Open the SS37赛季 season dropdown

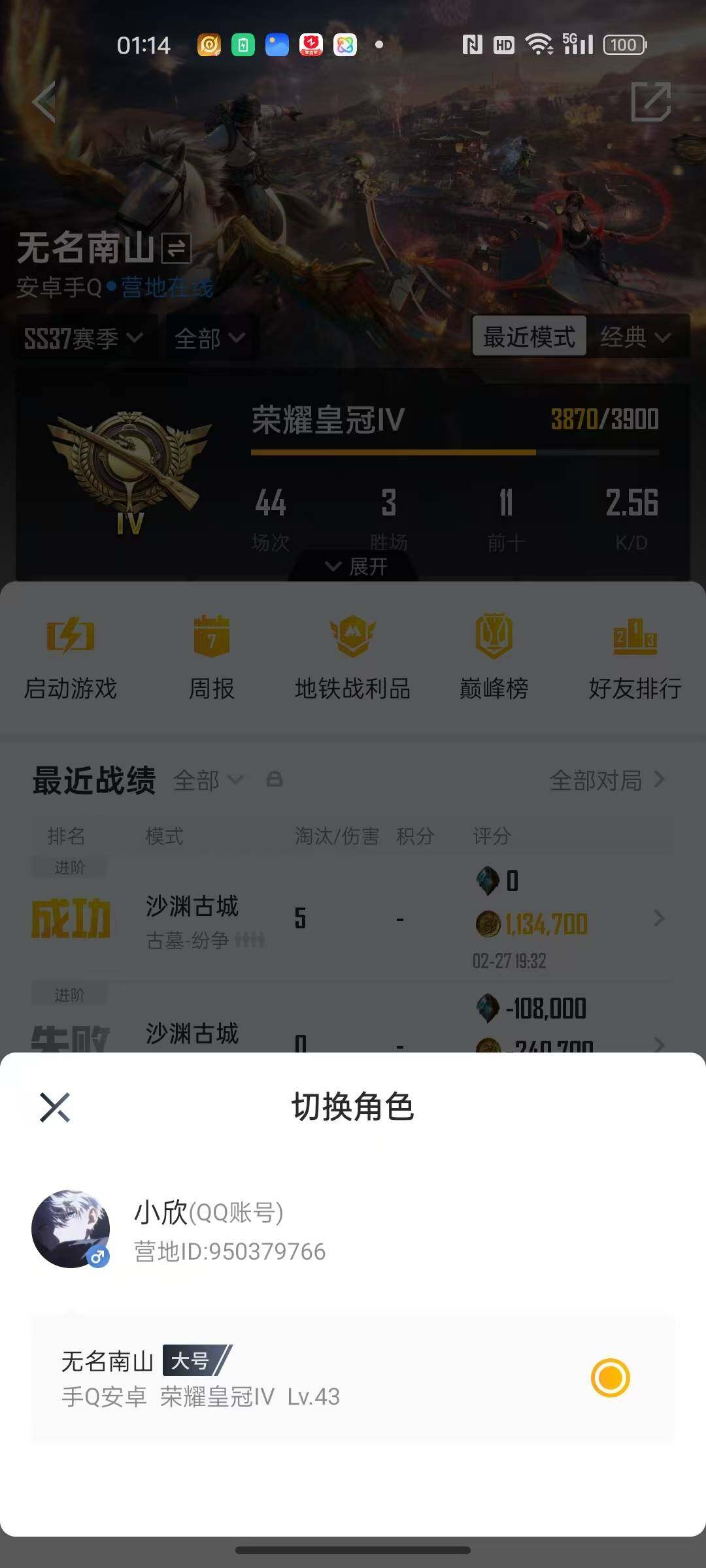pos(84,338)
